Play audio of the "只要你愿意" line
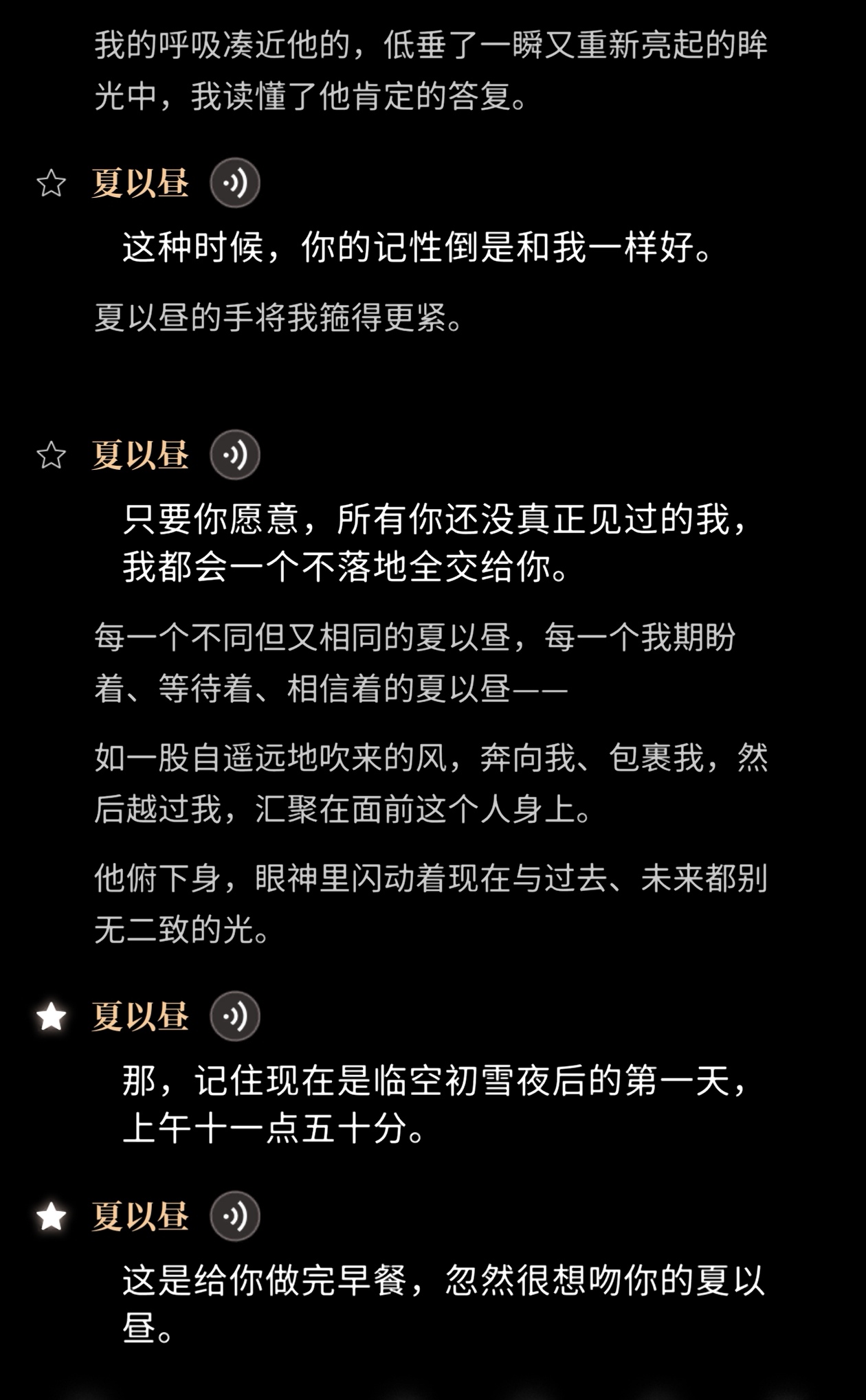The width and height of the screenshot is (866, 1400). click(235, 454)
